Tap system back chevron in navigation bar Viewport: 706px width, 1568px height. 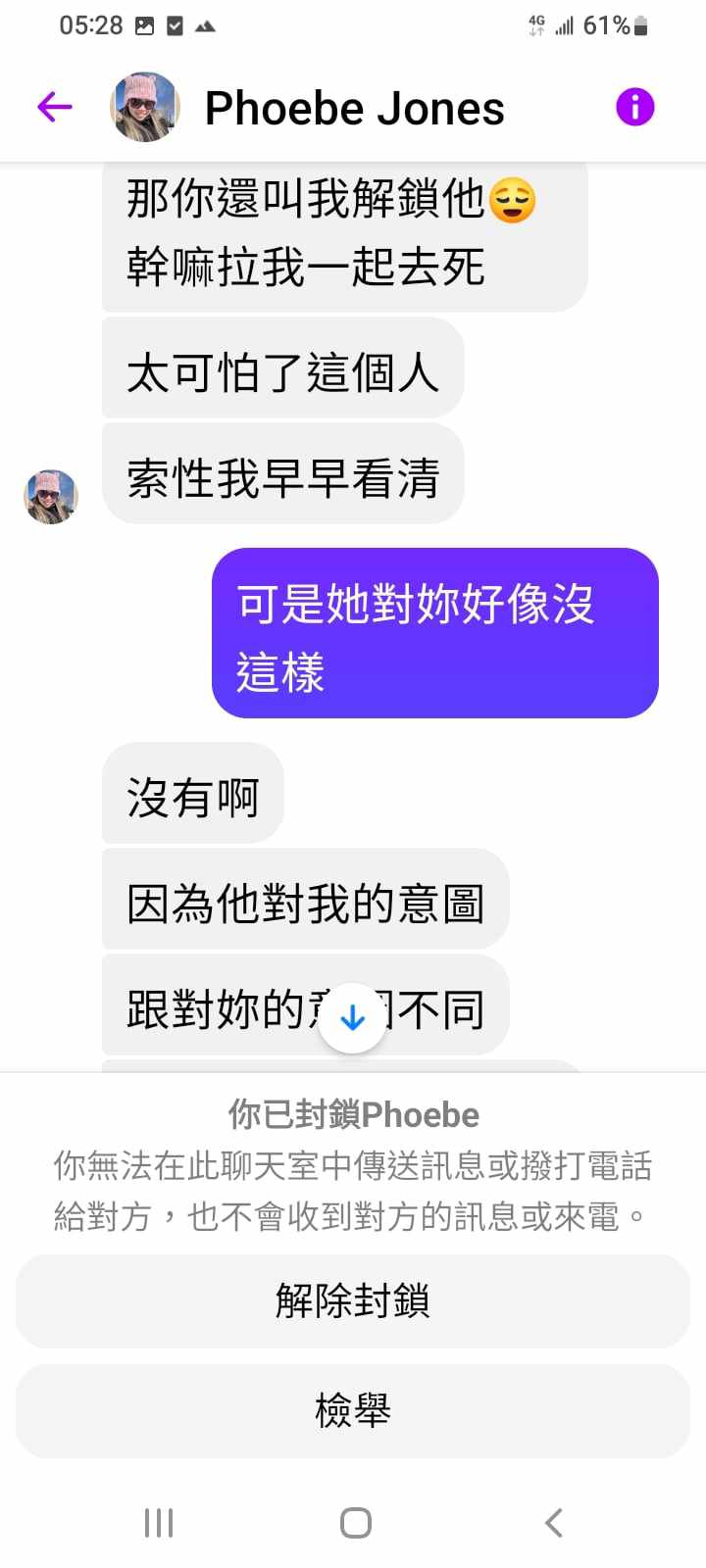point(553,1522)
